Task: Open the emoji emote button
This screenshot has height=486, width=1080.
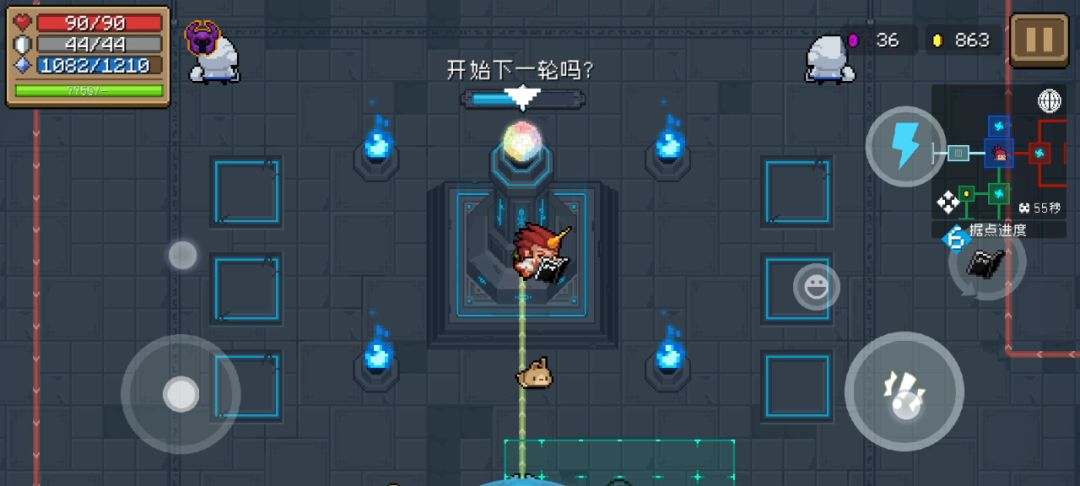Action: tap(816, 288)
